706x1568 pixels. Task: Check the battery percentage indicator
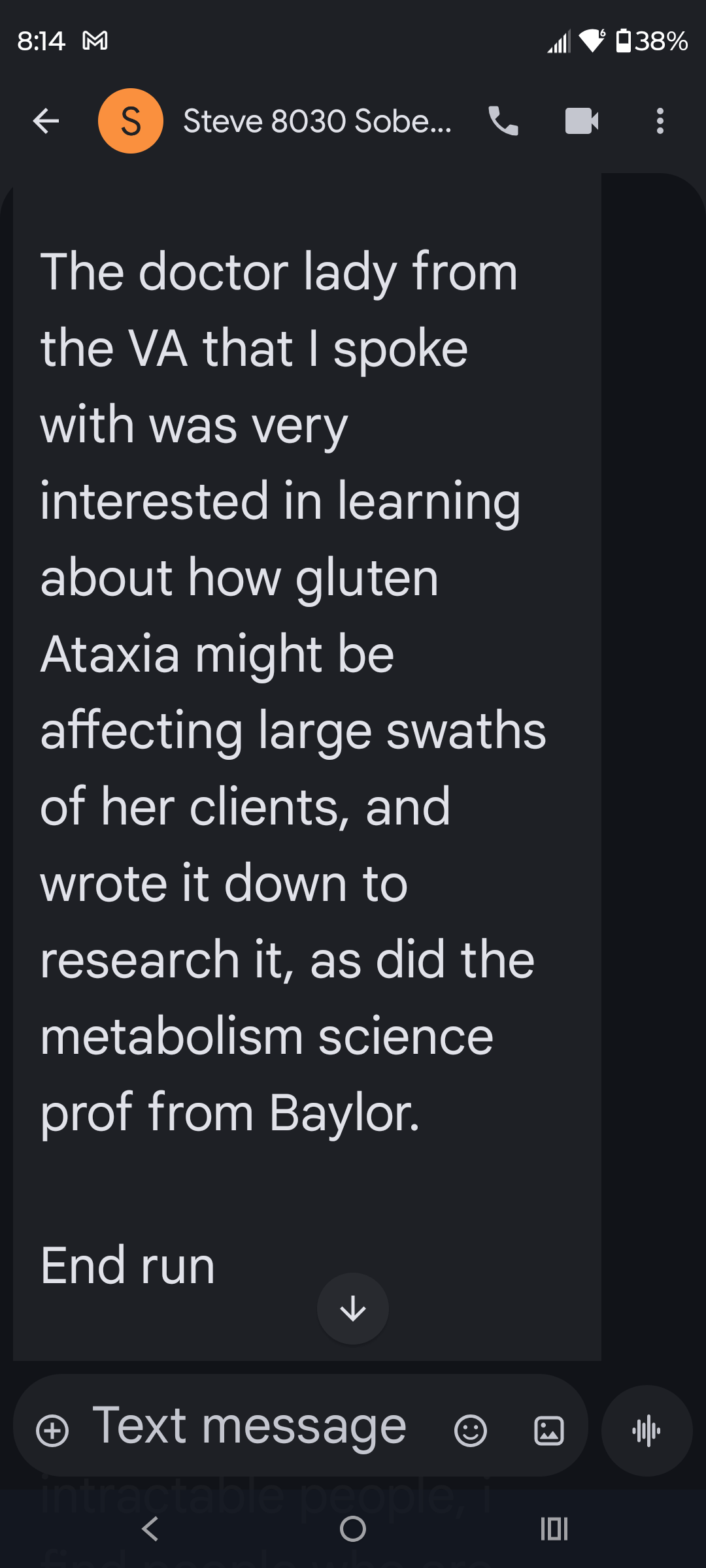pos(652,41)
